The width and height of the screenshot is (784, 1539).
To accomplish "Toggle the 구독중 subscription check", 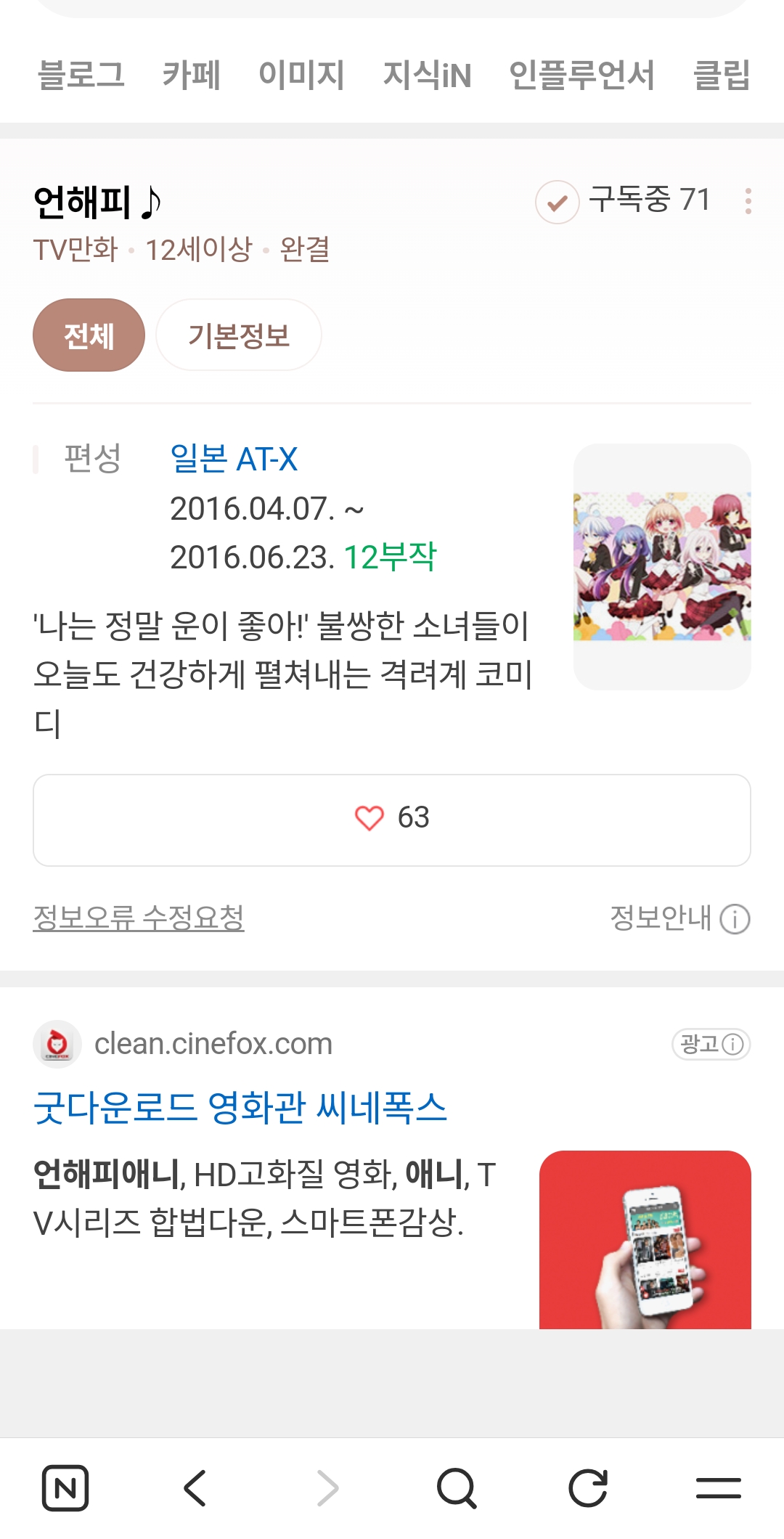I will 558,202.
